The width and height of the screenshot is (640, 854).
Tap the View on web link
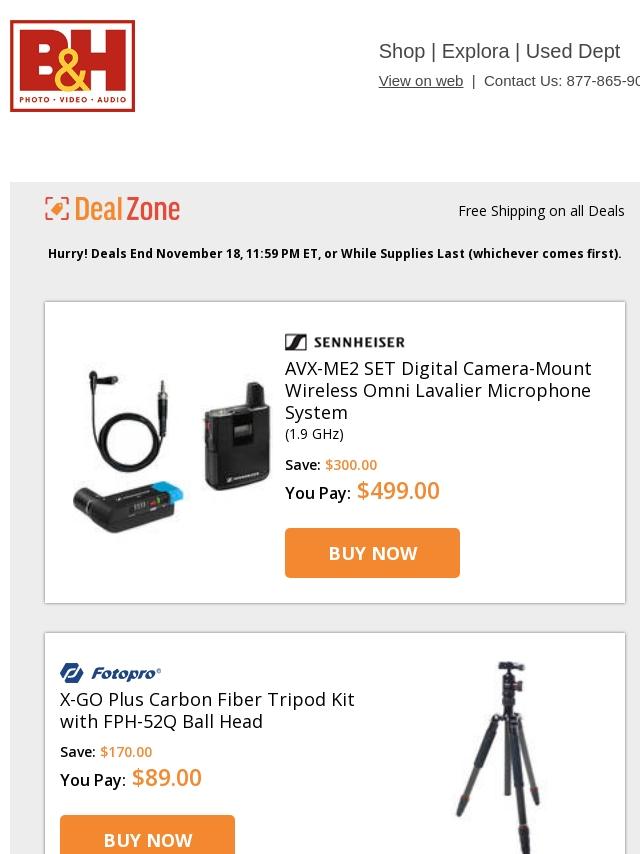[x=420, y=81]
